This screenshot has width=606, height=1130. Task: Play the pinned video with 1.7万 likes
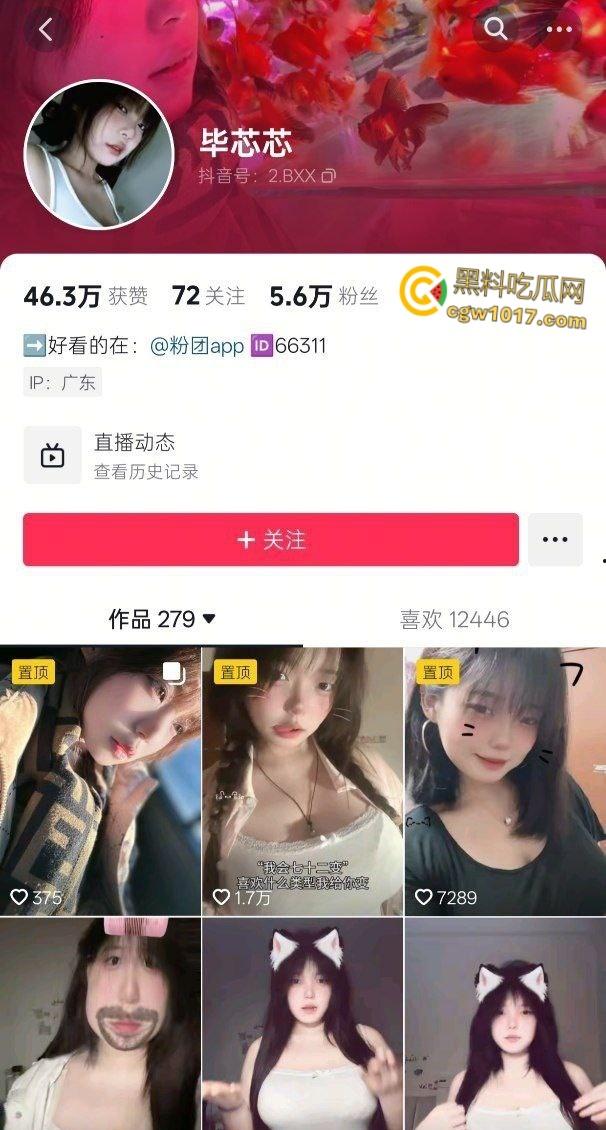point(302,780)
